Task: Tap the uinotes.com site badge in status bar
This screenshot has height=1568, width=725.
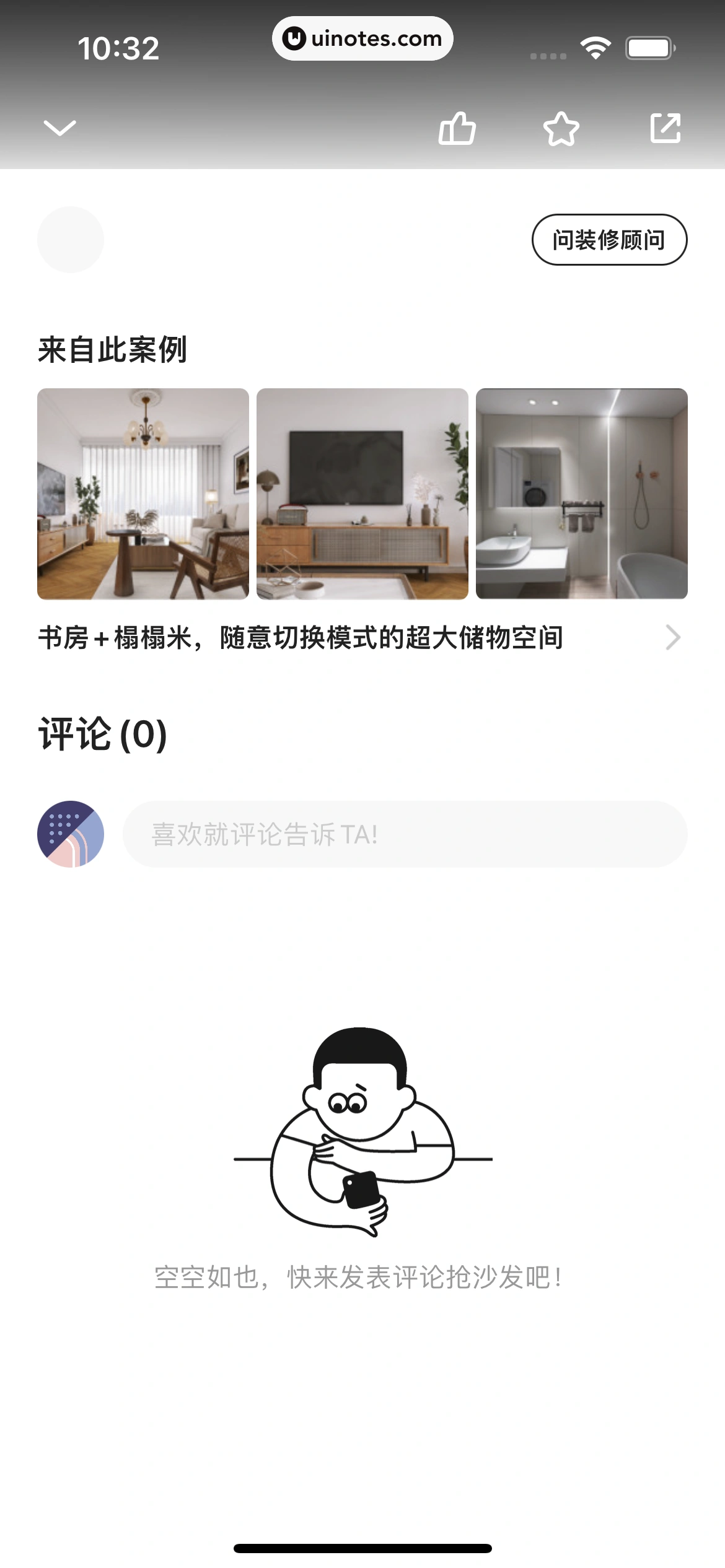Action: point(362,38)
